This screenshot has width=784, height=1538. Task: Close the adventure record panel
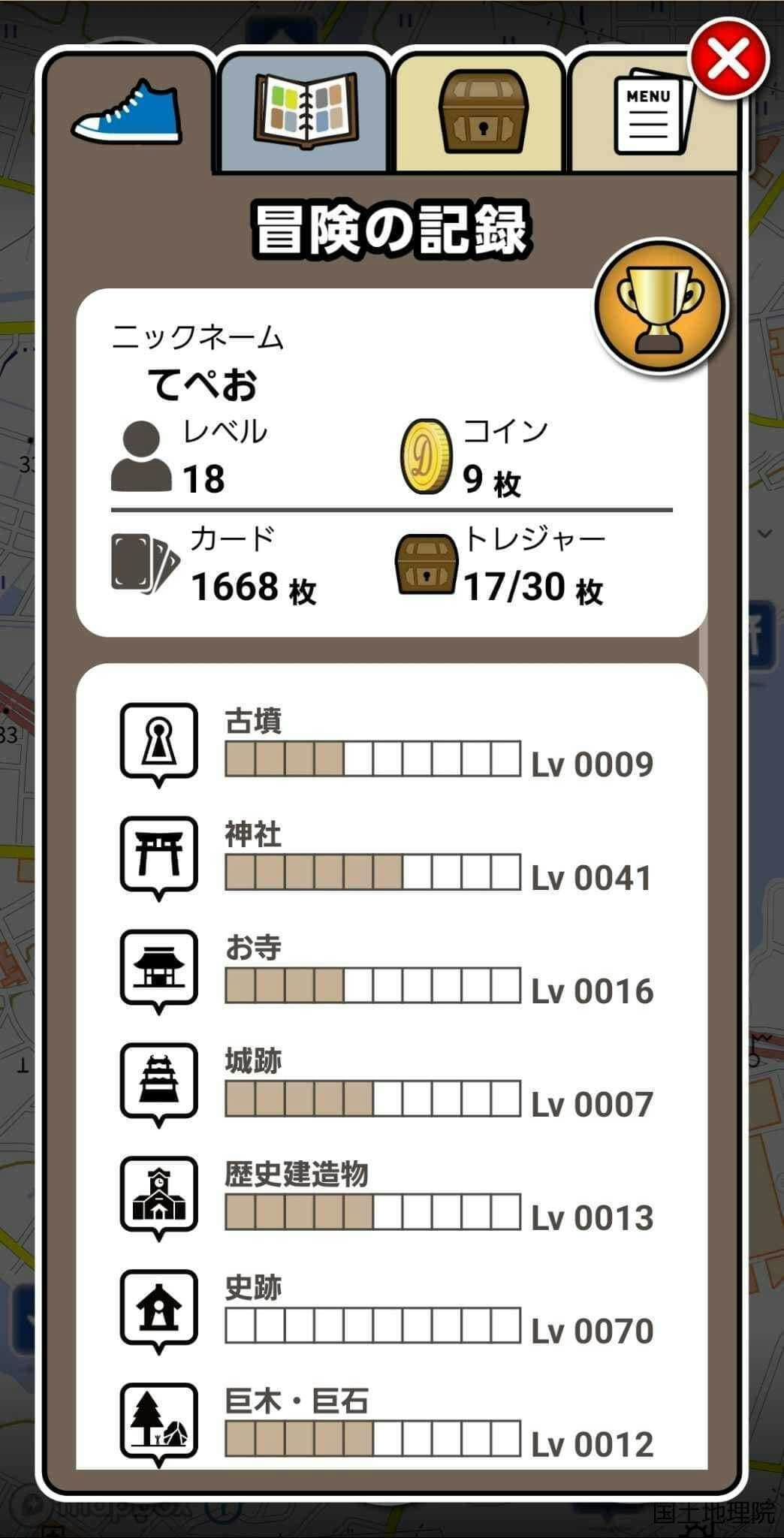point(728,59)
